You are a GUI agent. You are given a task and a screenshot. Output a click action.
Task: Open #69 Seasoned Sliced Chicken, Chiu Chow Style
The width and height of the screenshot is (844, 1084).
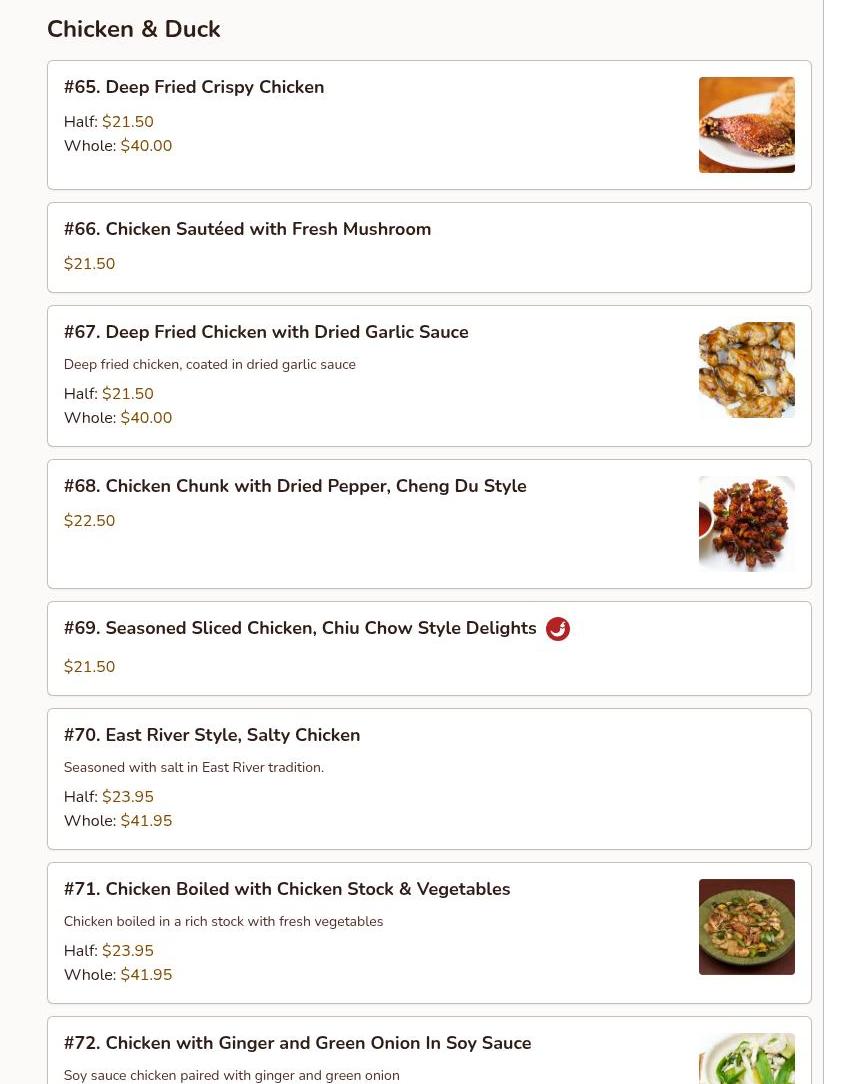pyautogui.click(x=300, y=628)
